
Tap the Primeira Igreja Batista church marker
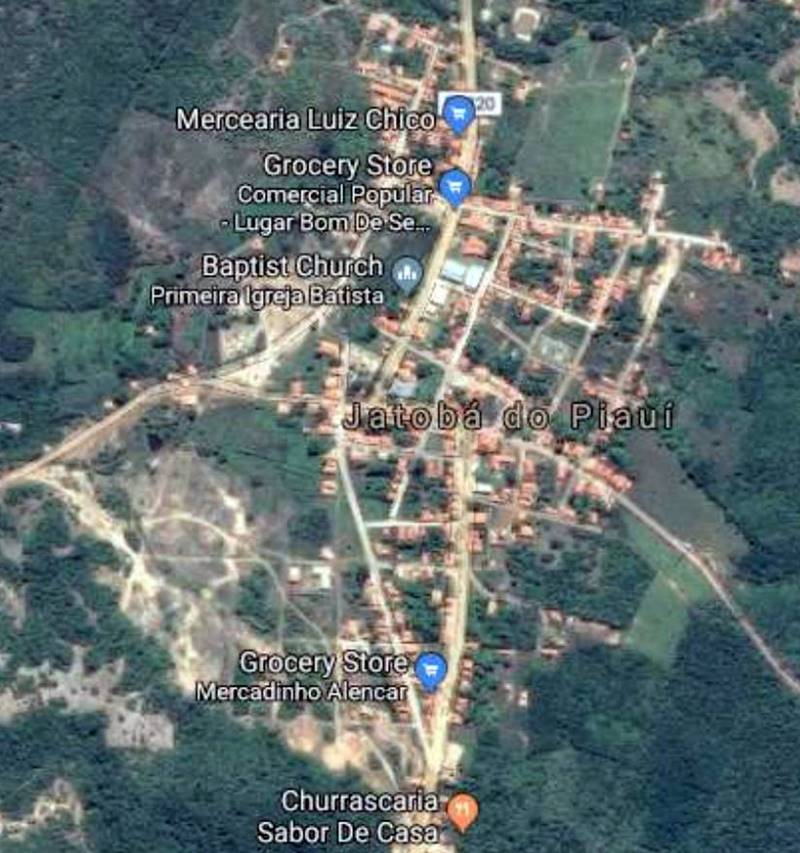click(x=406, y=271)
